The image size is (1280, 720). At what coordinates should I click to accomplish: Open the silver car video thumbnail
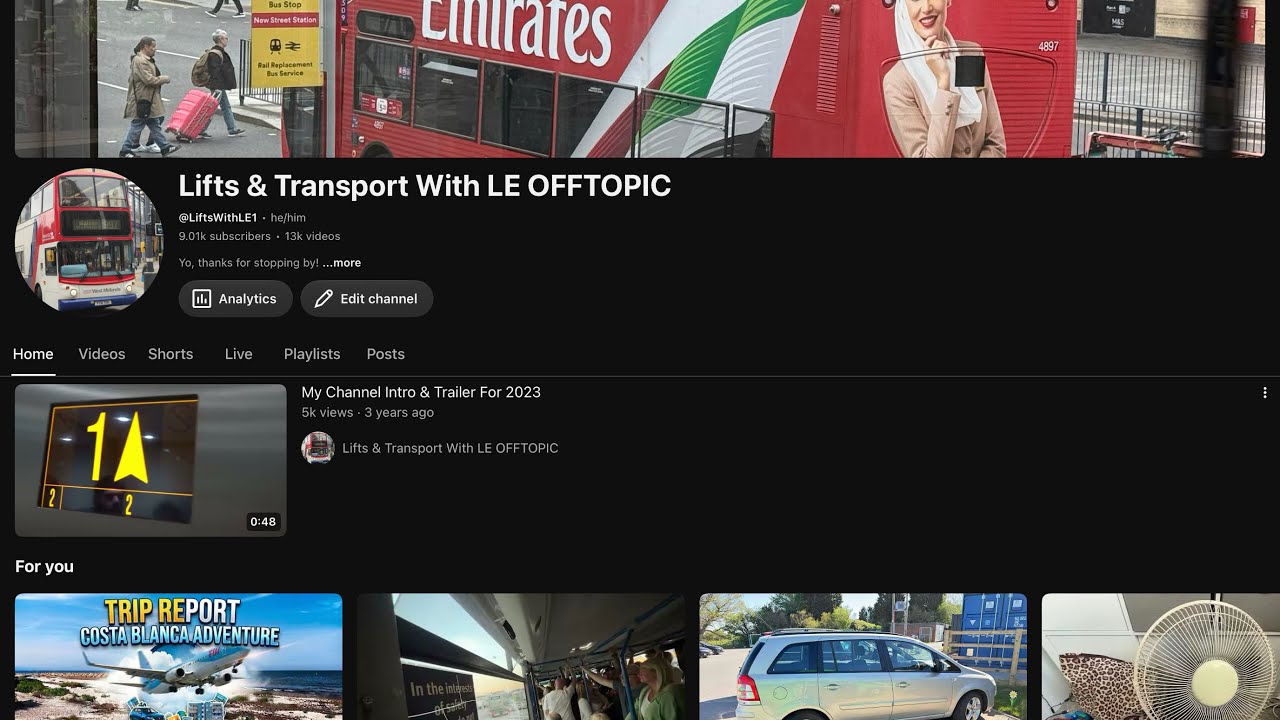(x=863, y=656)
